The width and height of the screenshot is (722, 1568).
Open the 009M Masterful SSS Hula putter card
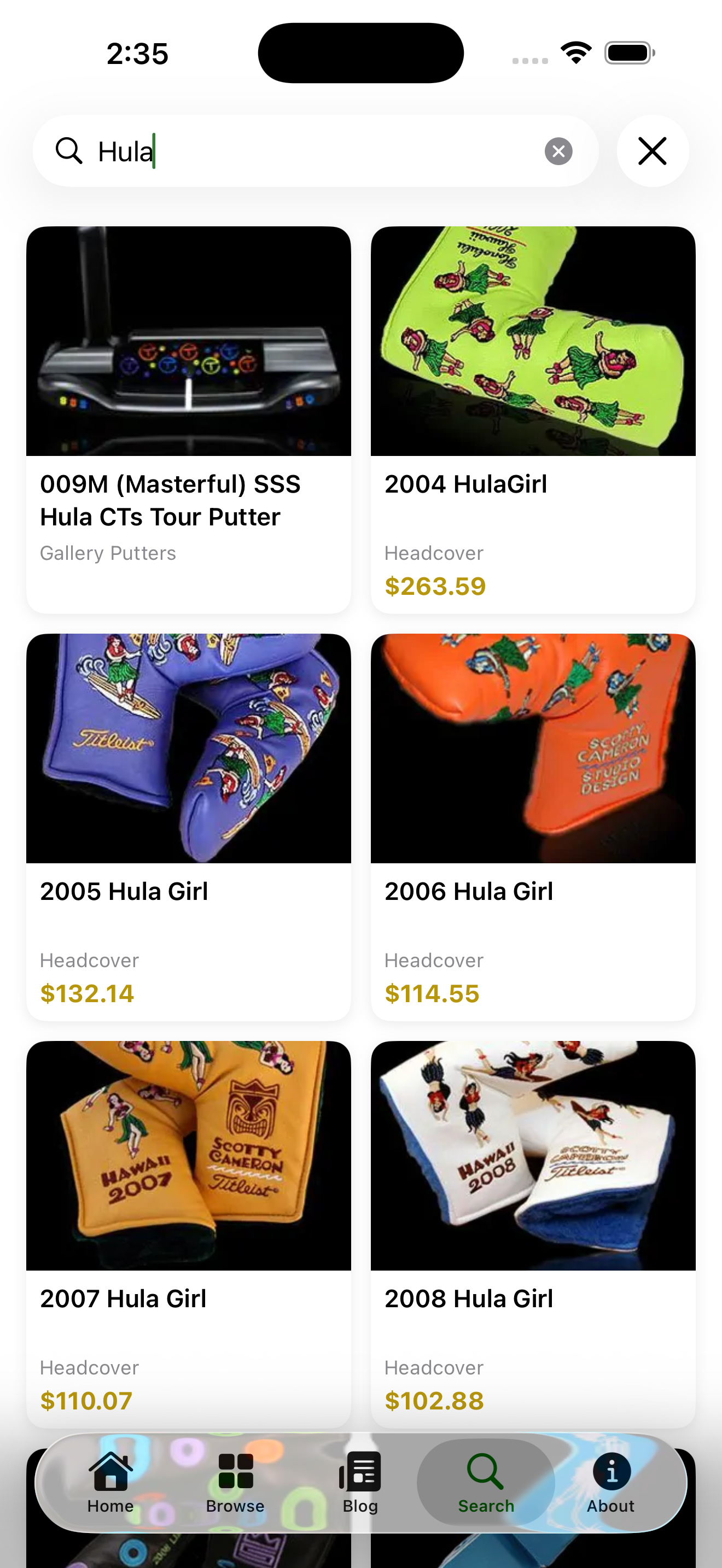[x=189, y=419]
